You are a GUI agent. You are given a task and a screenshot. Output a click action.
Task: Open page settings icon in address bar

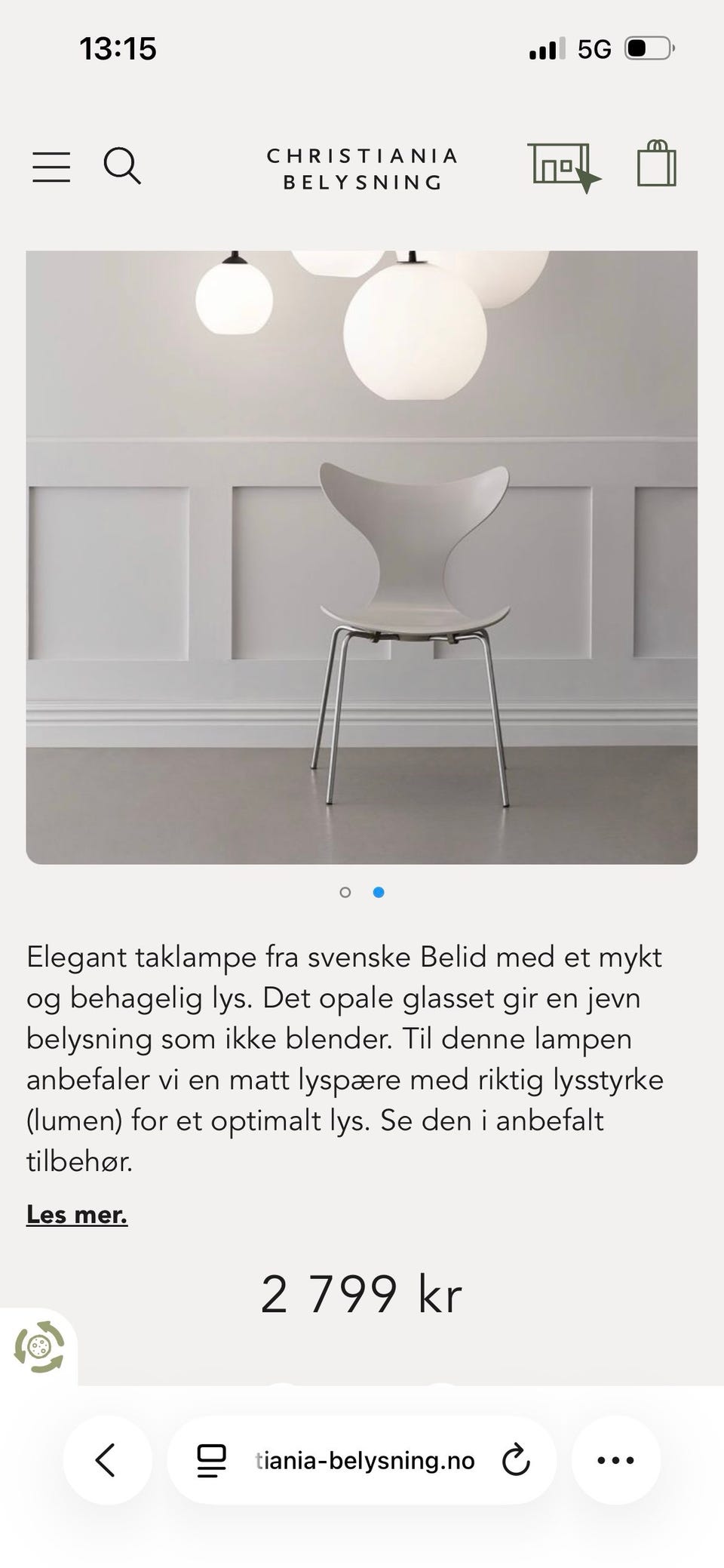coord(211,1459)
